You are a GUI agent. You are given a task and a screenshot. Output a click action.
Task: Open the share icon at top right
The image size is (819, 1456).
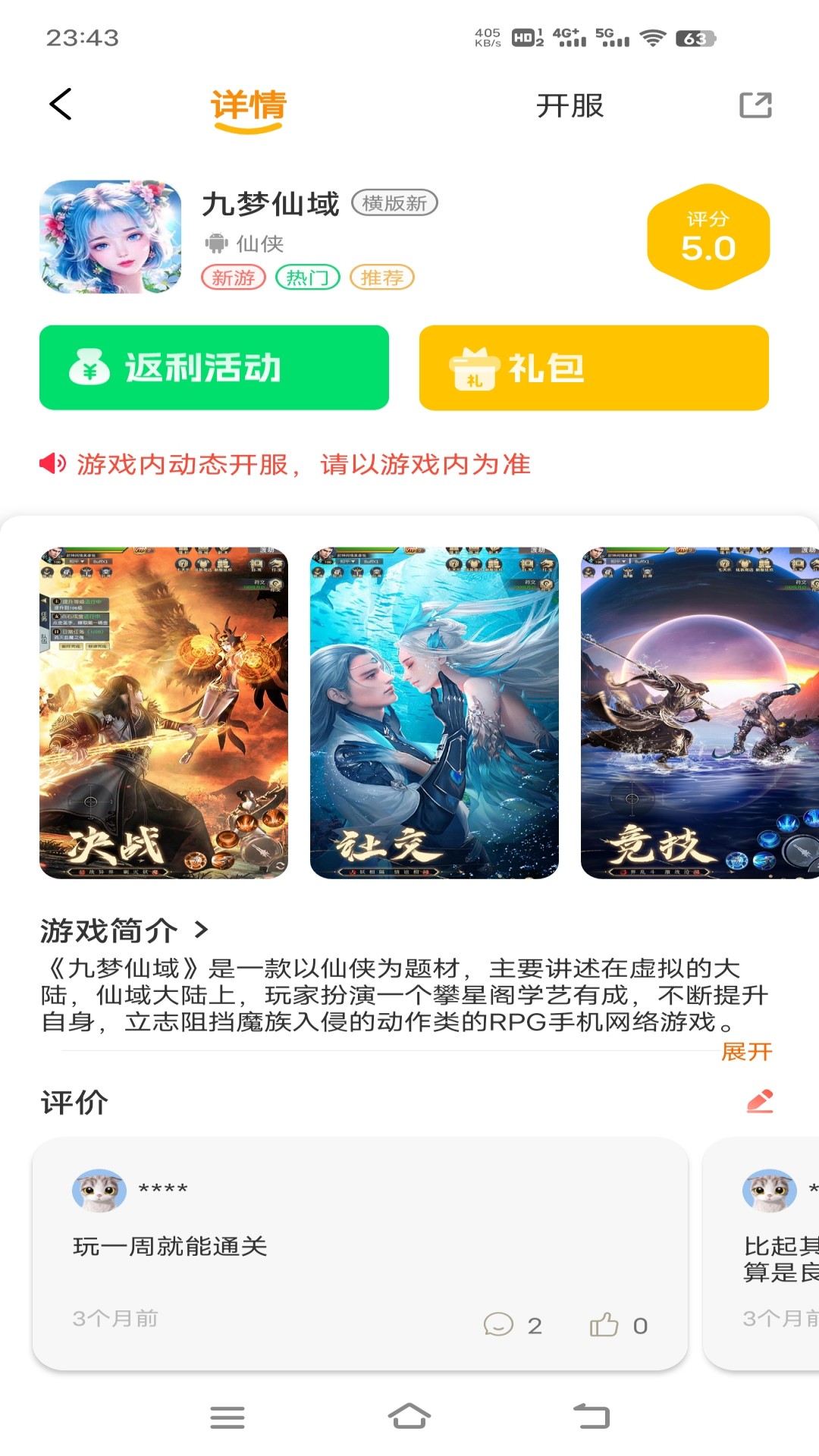pos(756,106)
